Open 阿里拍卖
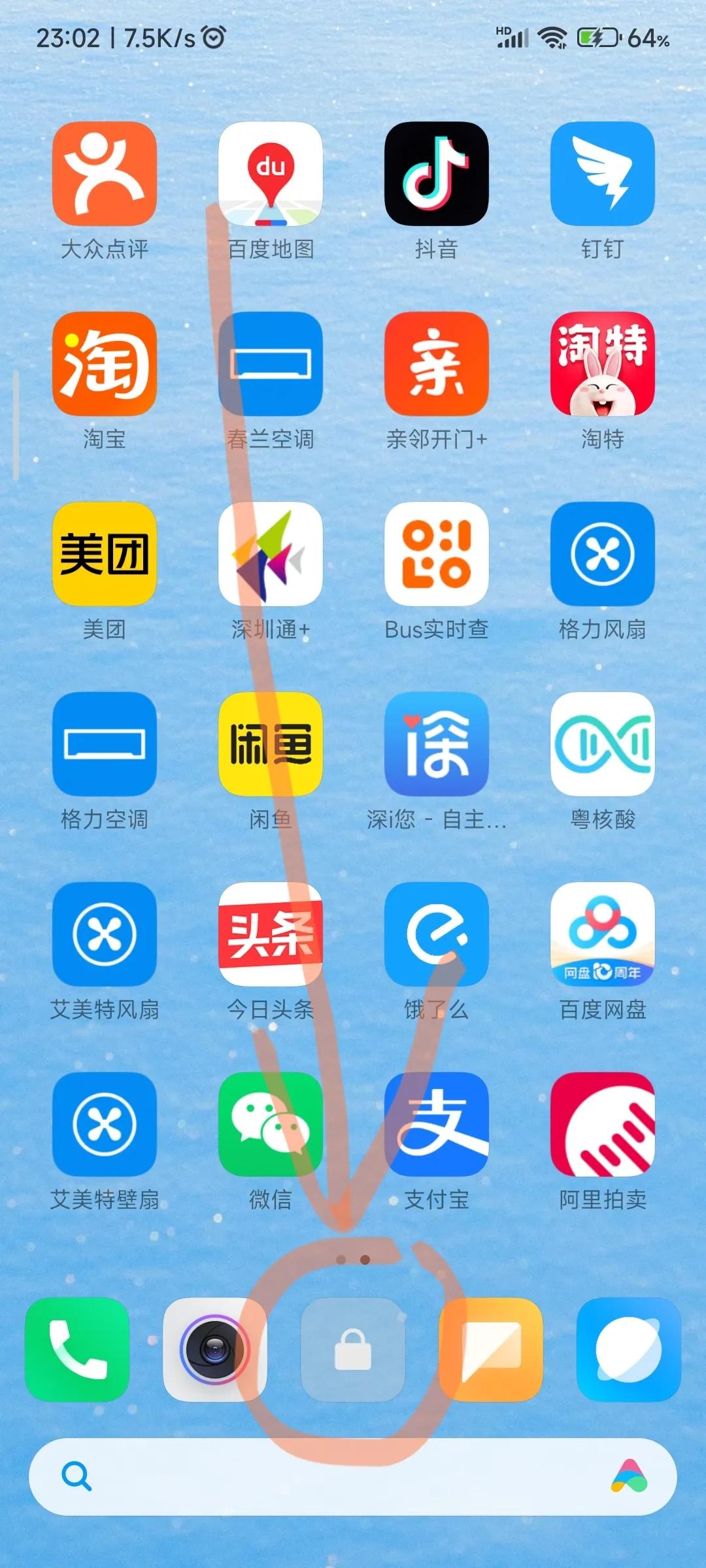 603,1124
